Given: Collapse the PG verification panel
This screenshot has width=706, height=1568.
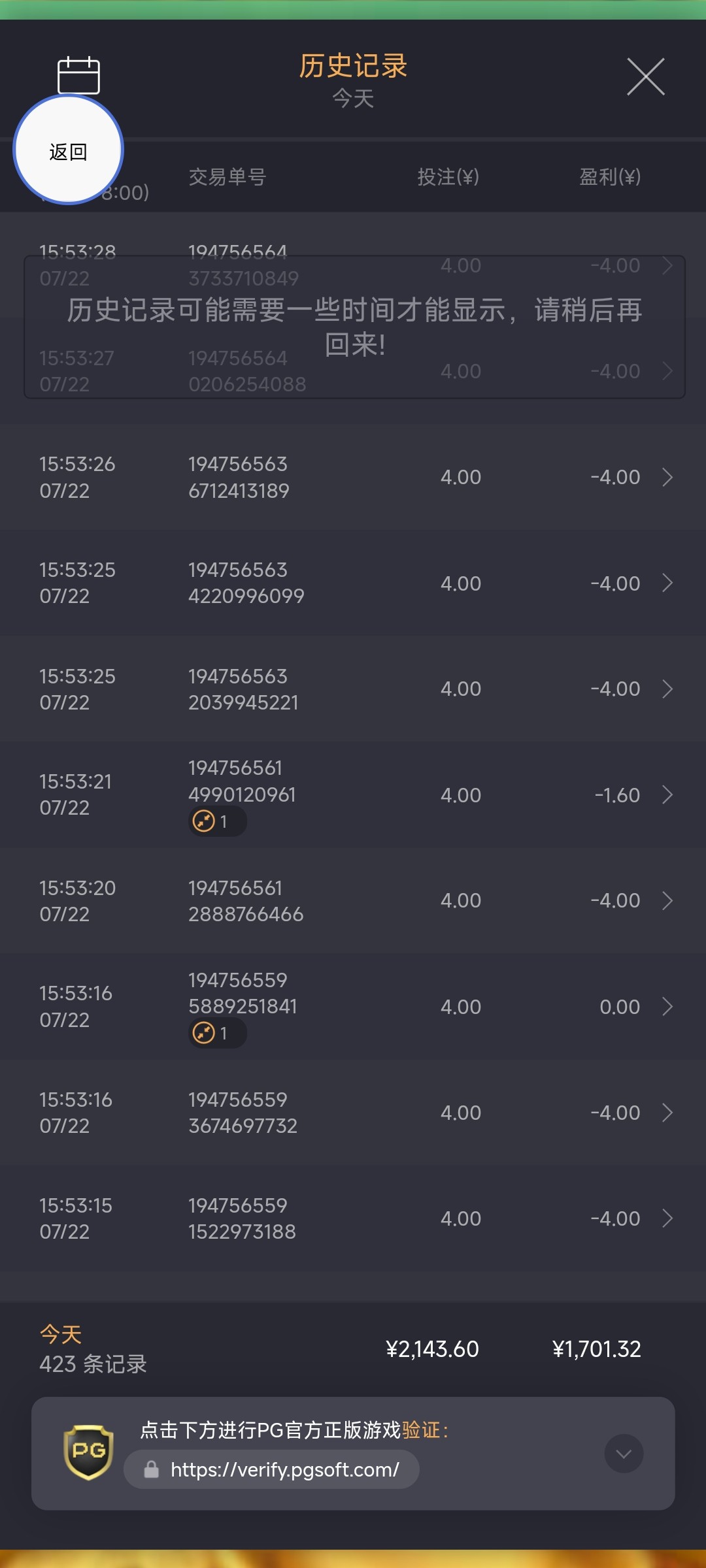Looking at the screenshot, I should [x=624, y=1454].
